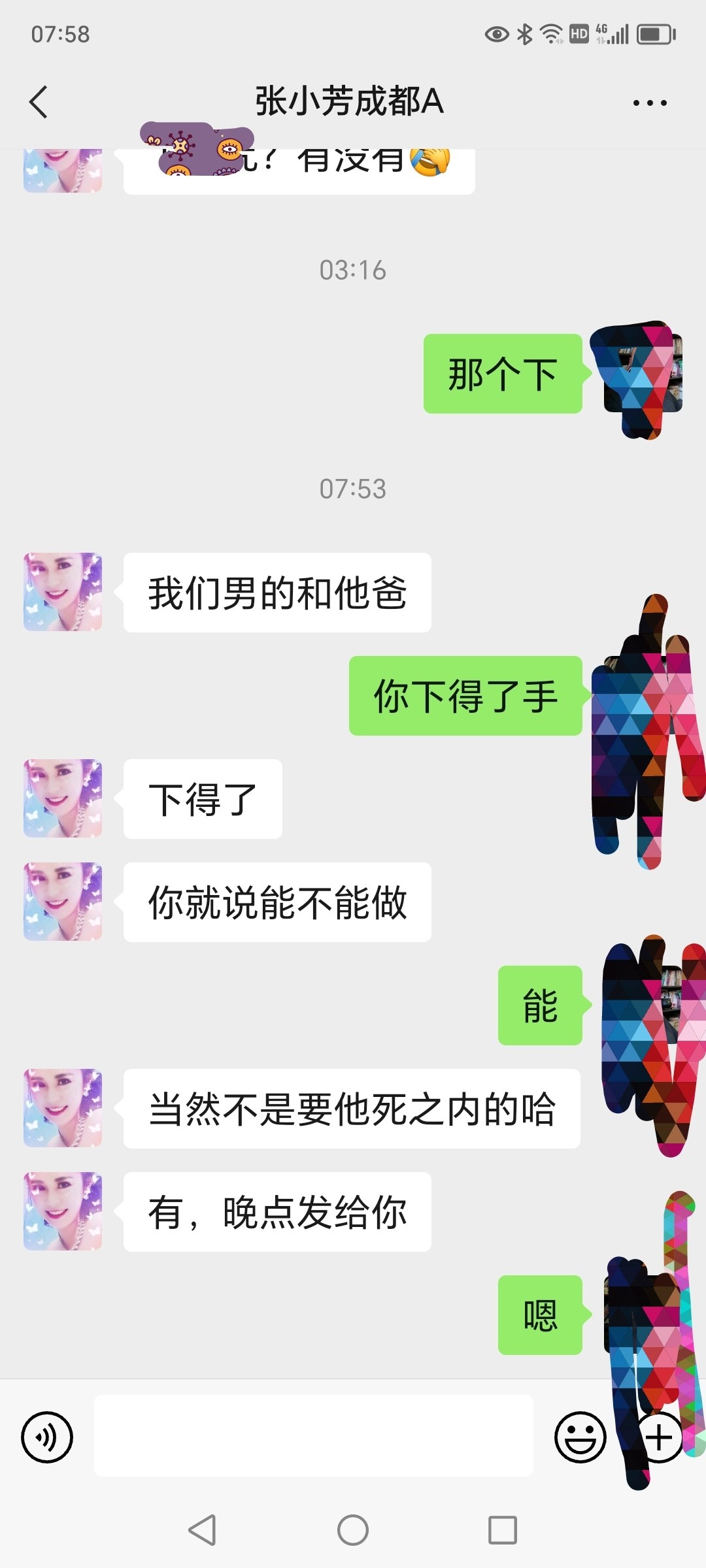This screenshot has width=706, height=1568.
Task: Go back to the chat list
Action: 39,102
